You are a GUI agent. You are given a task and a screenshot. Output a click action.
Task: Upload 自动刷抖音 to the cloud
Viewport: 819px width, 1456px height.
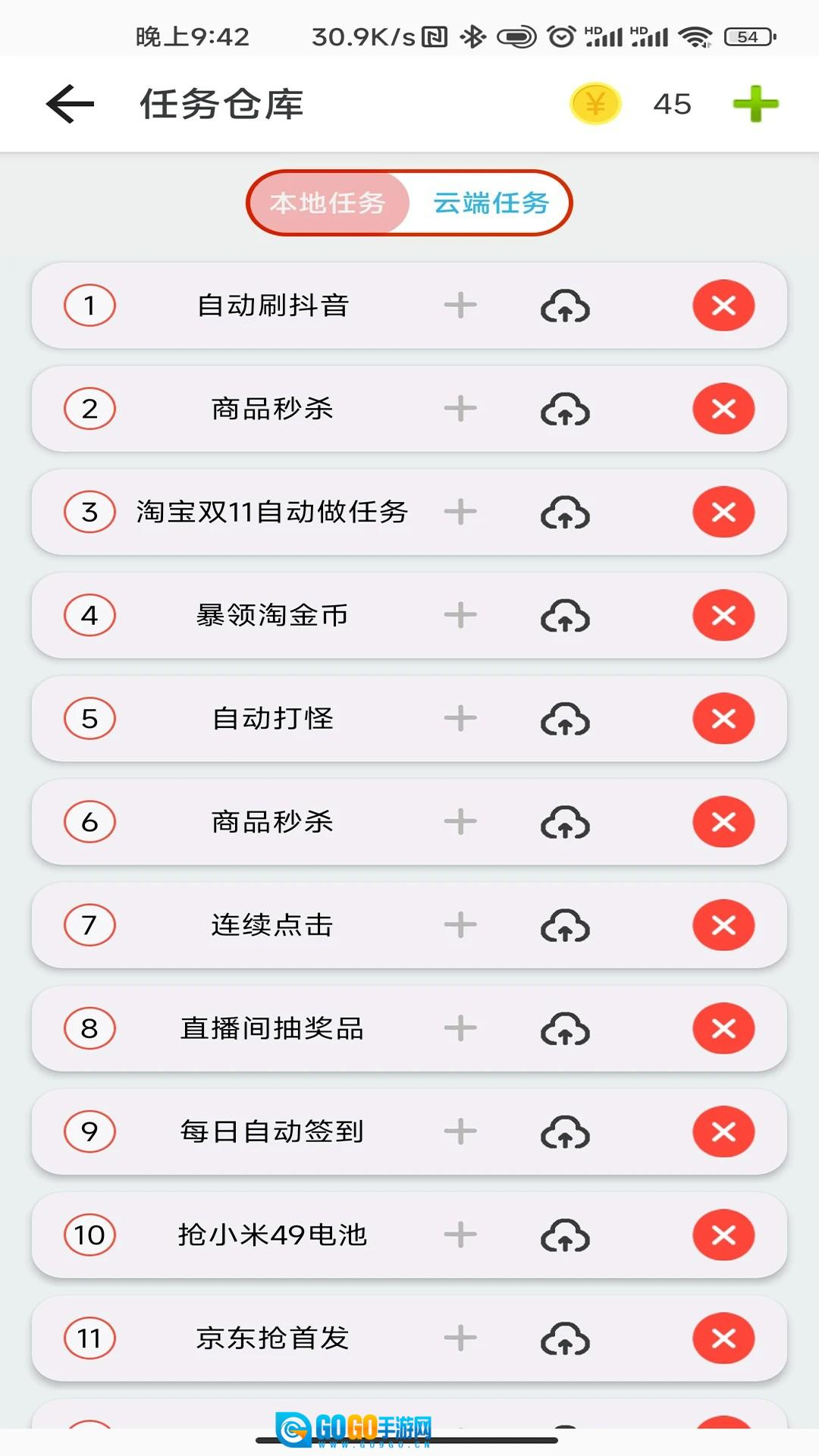(565, 306)
